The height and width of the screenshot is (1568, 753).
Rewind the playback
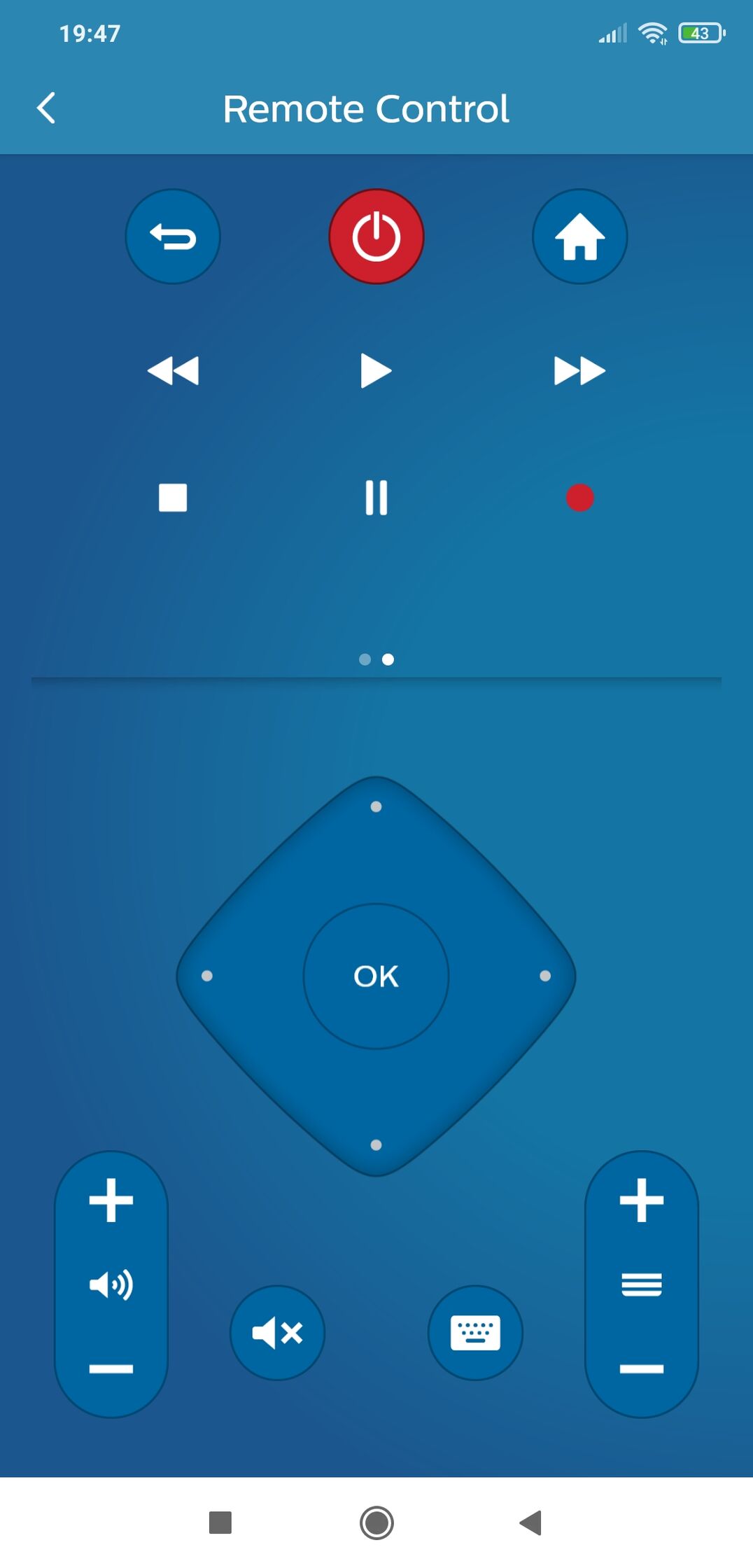click(173, 370)
